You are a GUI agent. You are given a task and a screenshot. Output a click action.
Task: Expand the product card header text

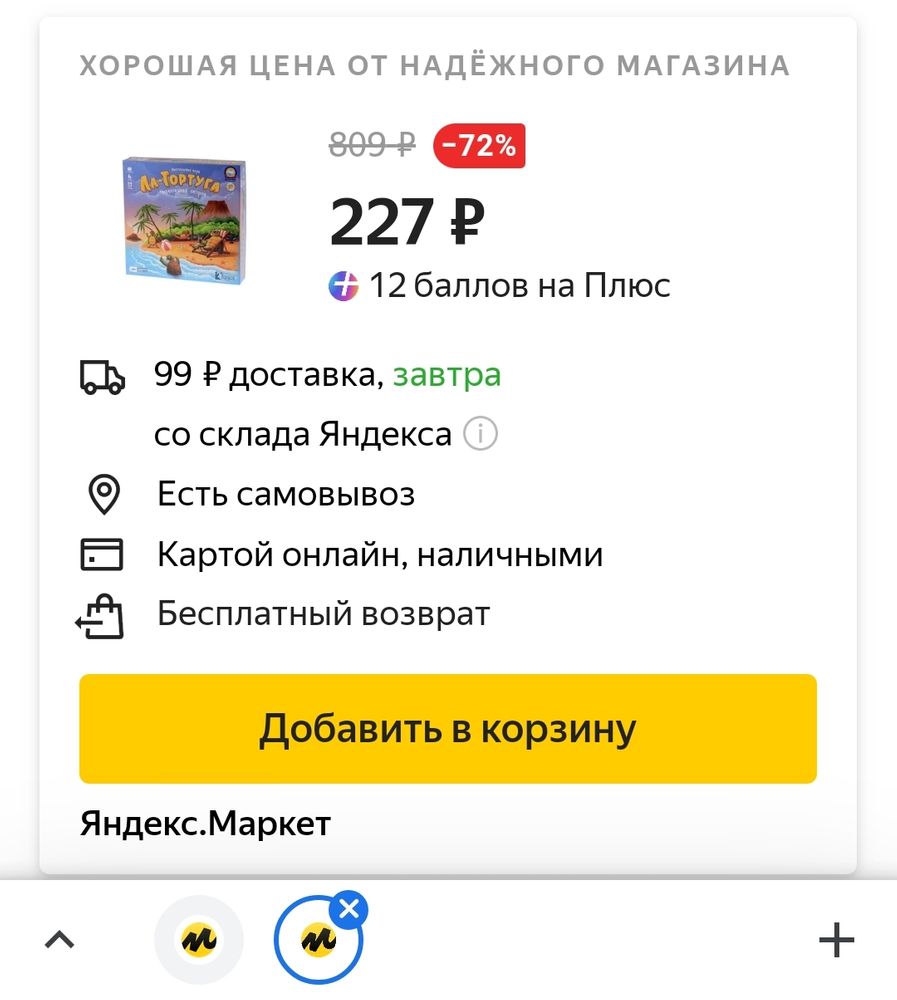pos(438,64)
